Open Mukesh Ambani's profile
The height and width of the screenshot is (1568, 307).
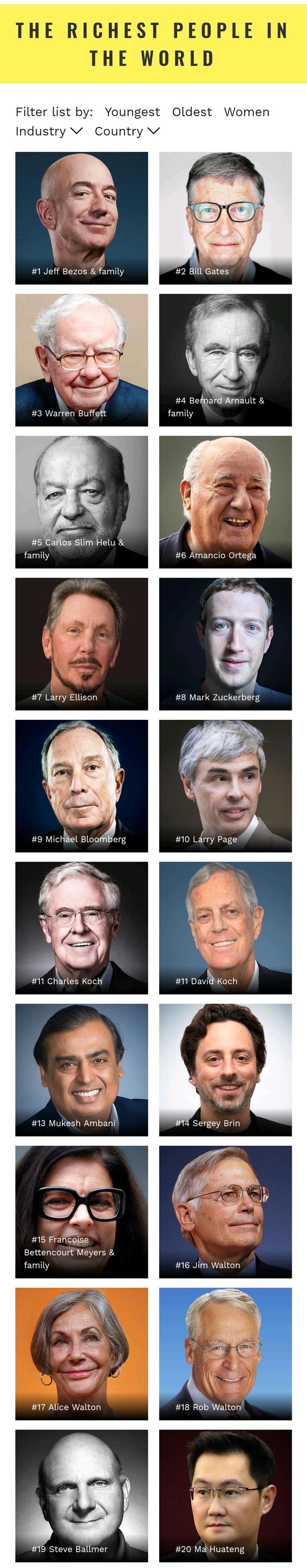82,1070
